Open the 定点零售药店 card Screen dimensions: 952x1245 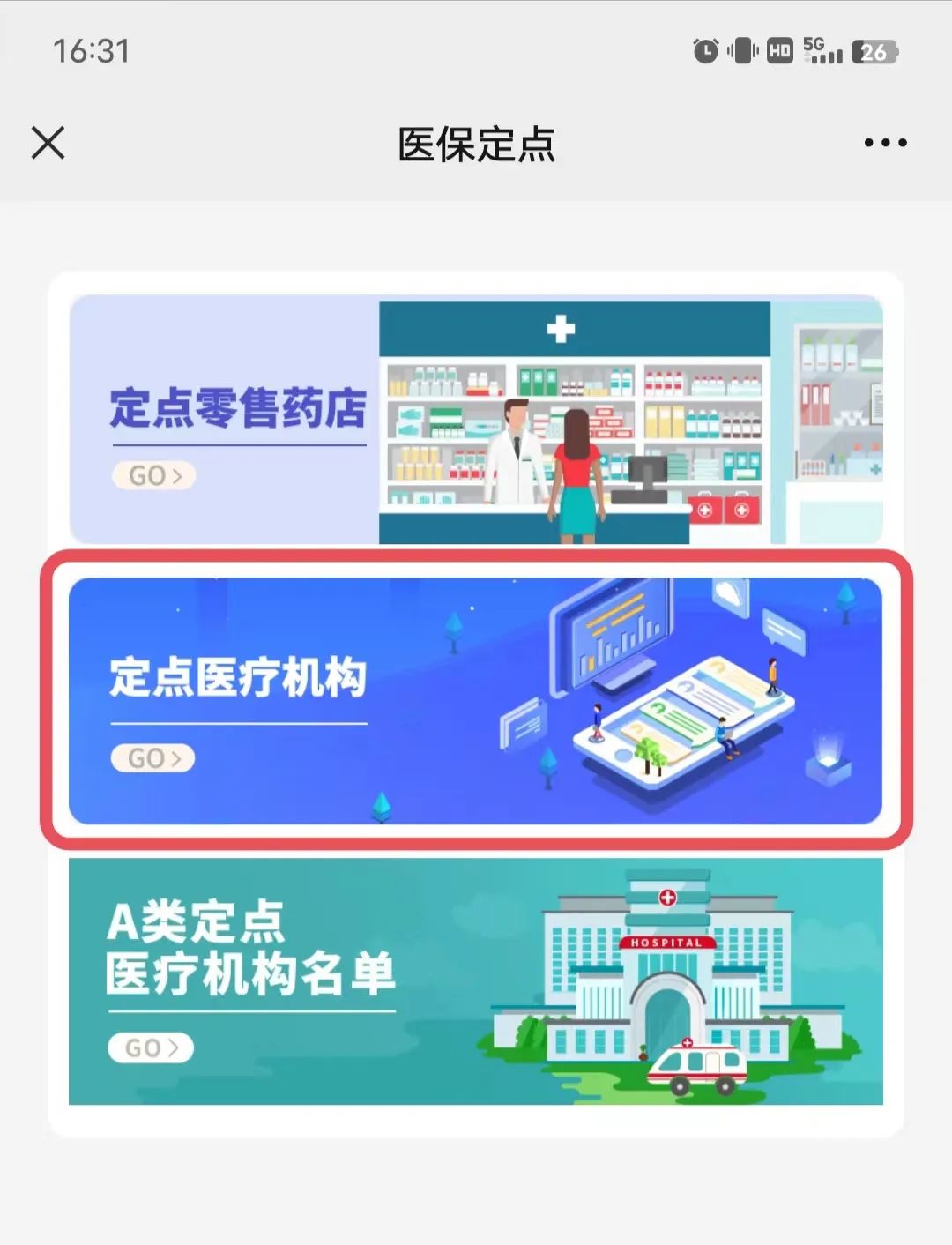point(476,420)
